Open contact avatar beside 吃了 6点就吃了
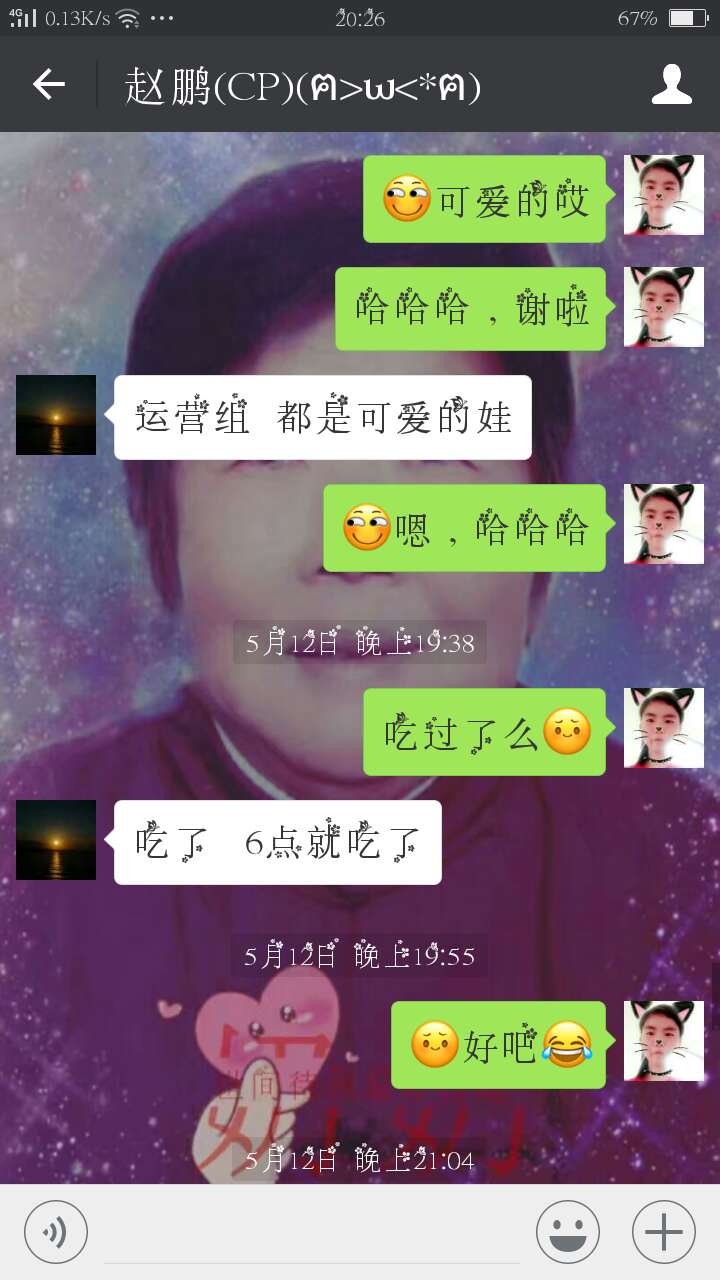This screenshot has width=720, height=1280. [x=56, y=840]
